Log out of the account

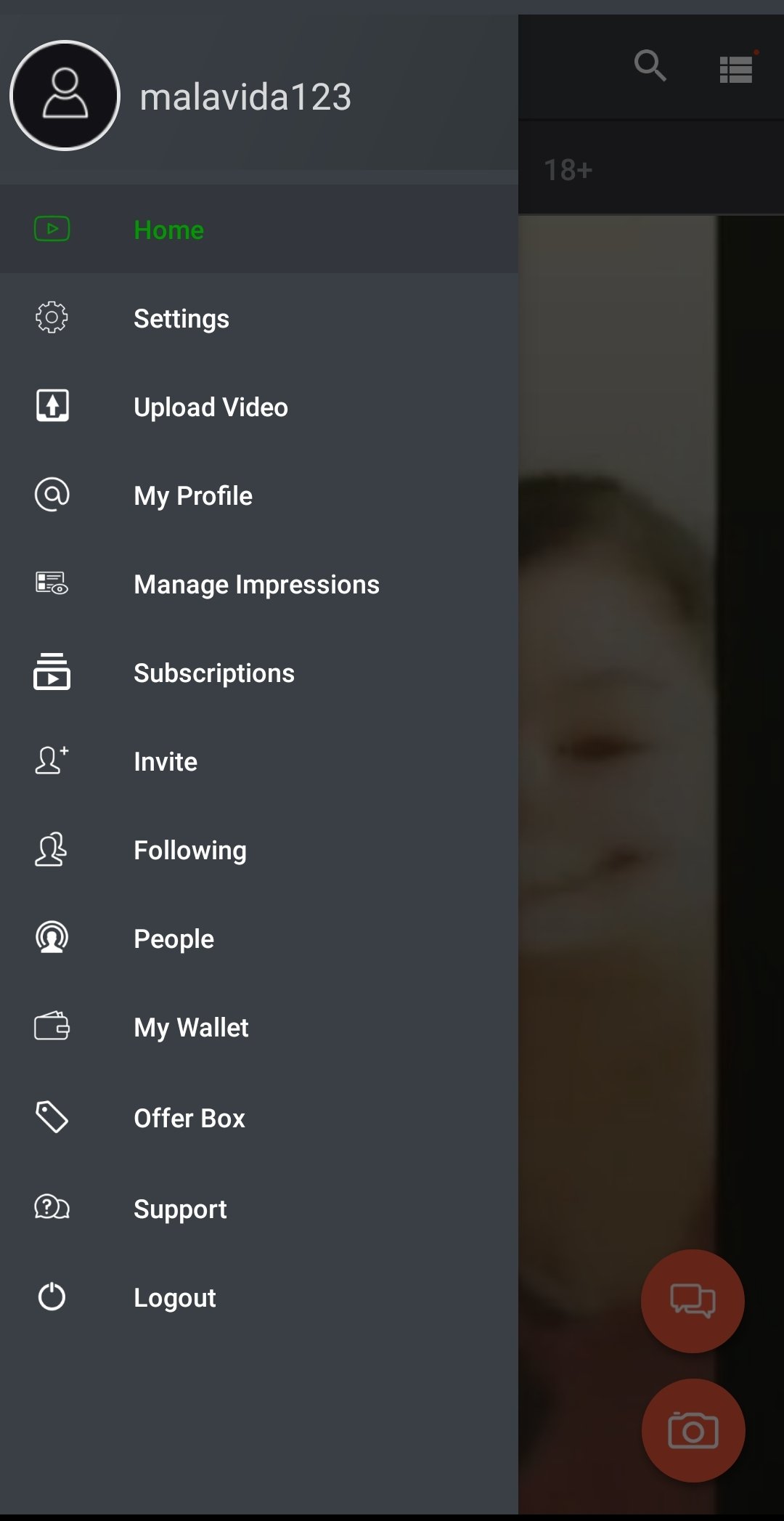click(174, 1297)
